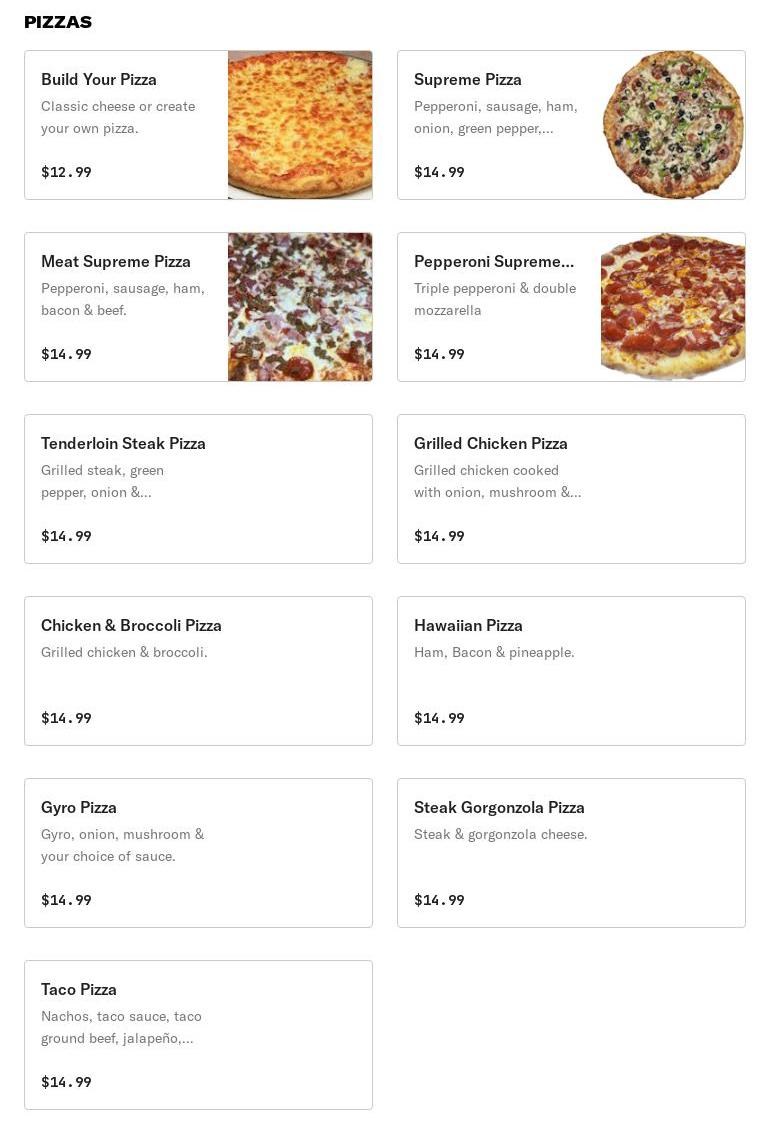770x1130 pixels.
Task: Select the Supreme Pizza item
Action: click(x=571, y=125)
